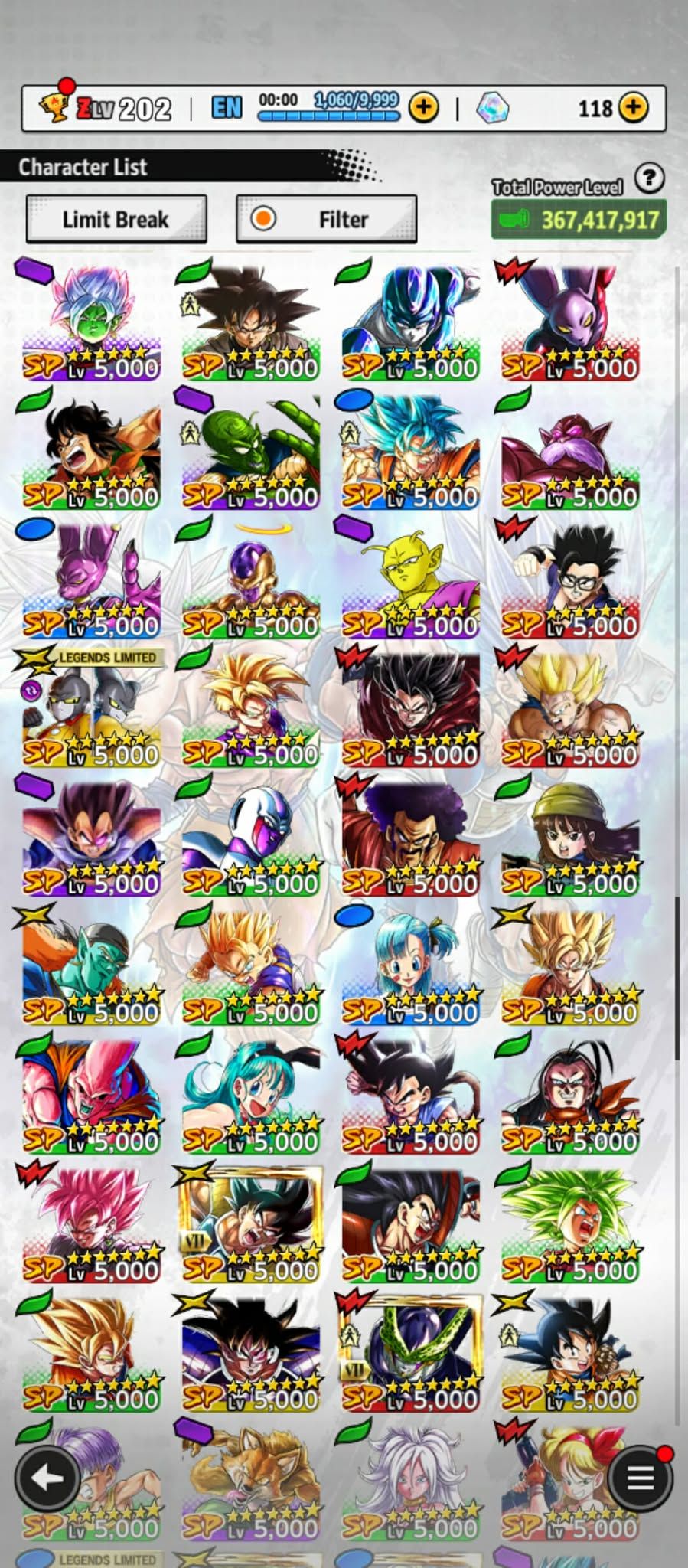Screen dimensions: 688x1568
Task: Open the Cooler character card
Action: tap(251, 836)
